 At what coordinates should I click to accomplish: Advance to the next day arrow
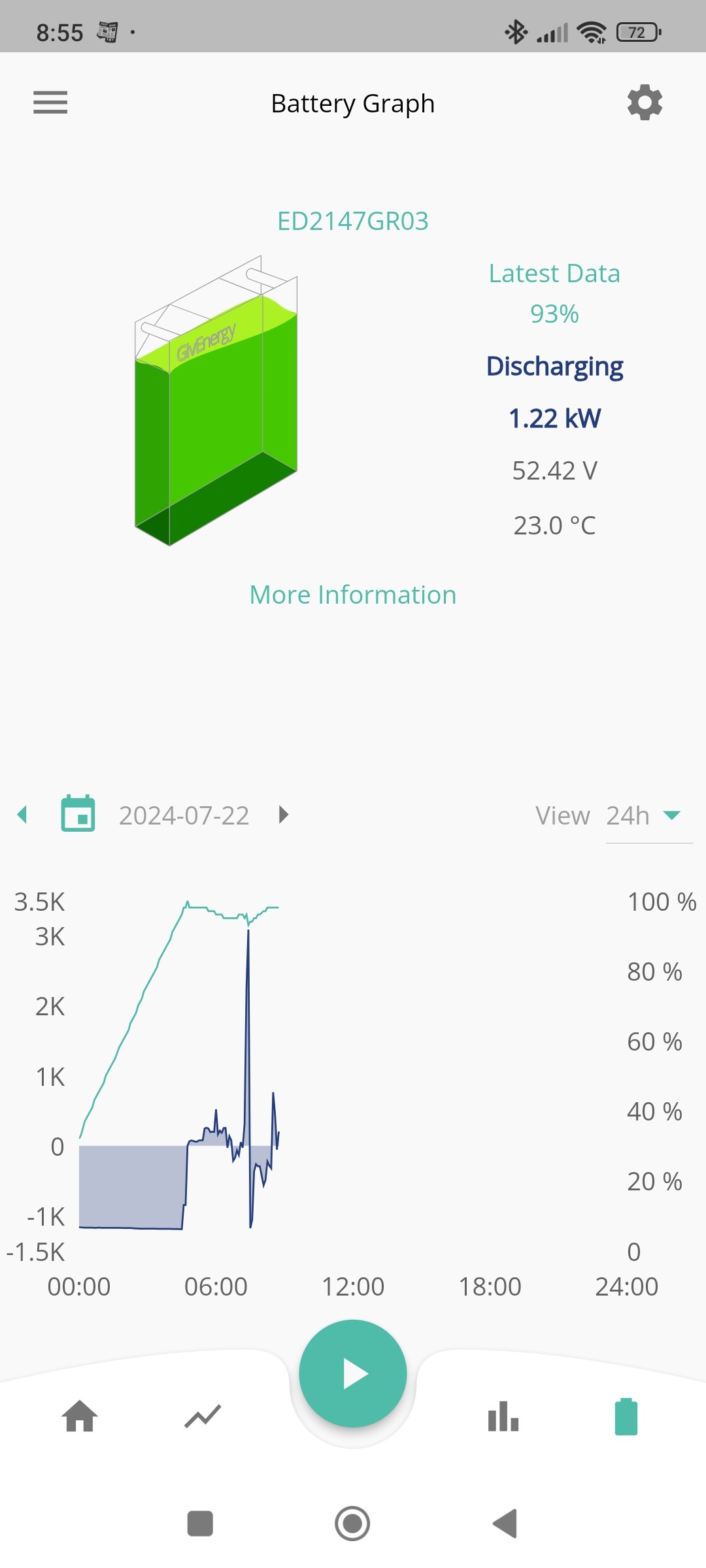(x=283, y=815)
